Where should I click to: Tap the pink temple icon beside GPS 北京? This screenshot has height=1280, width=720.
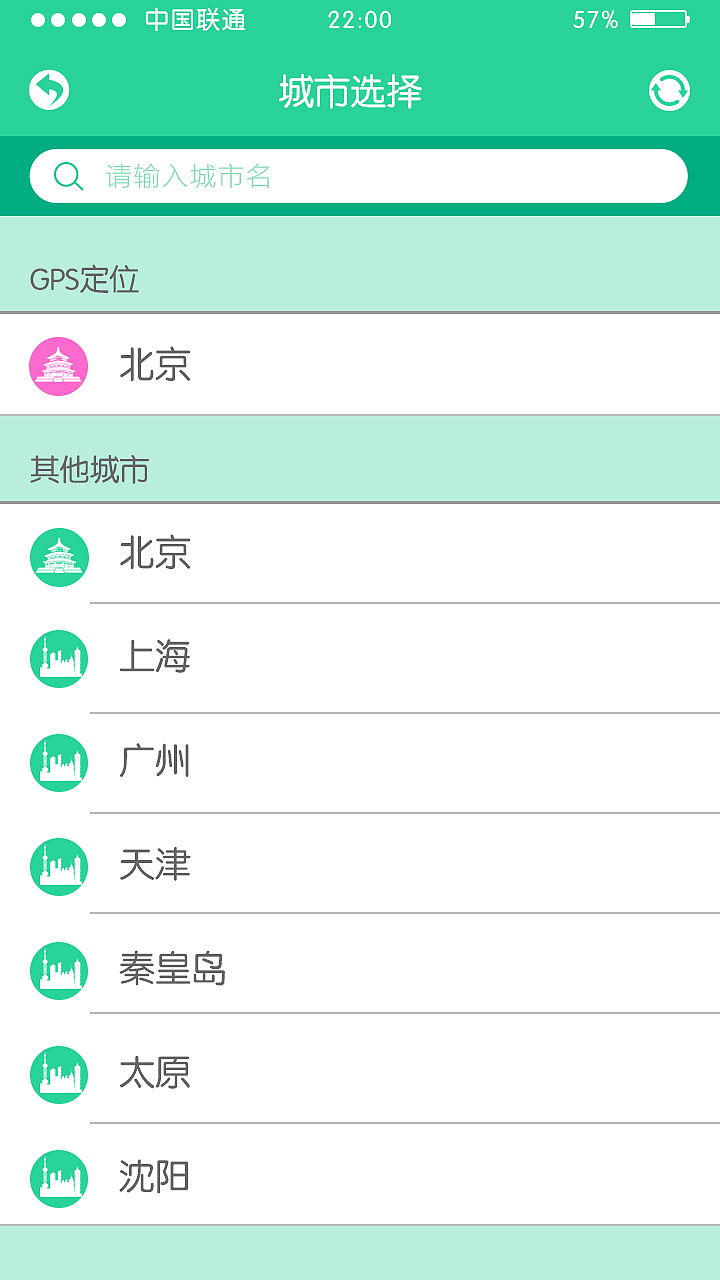(58, 364)
